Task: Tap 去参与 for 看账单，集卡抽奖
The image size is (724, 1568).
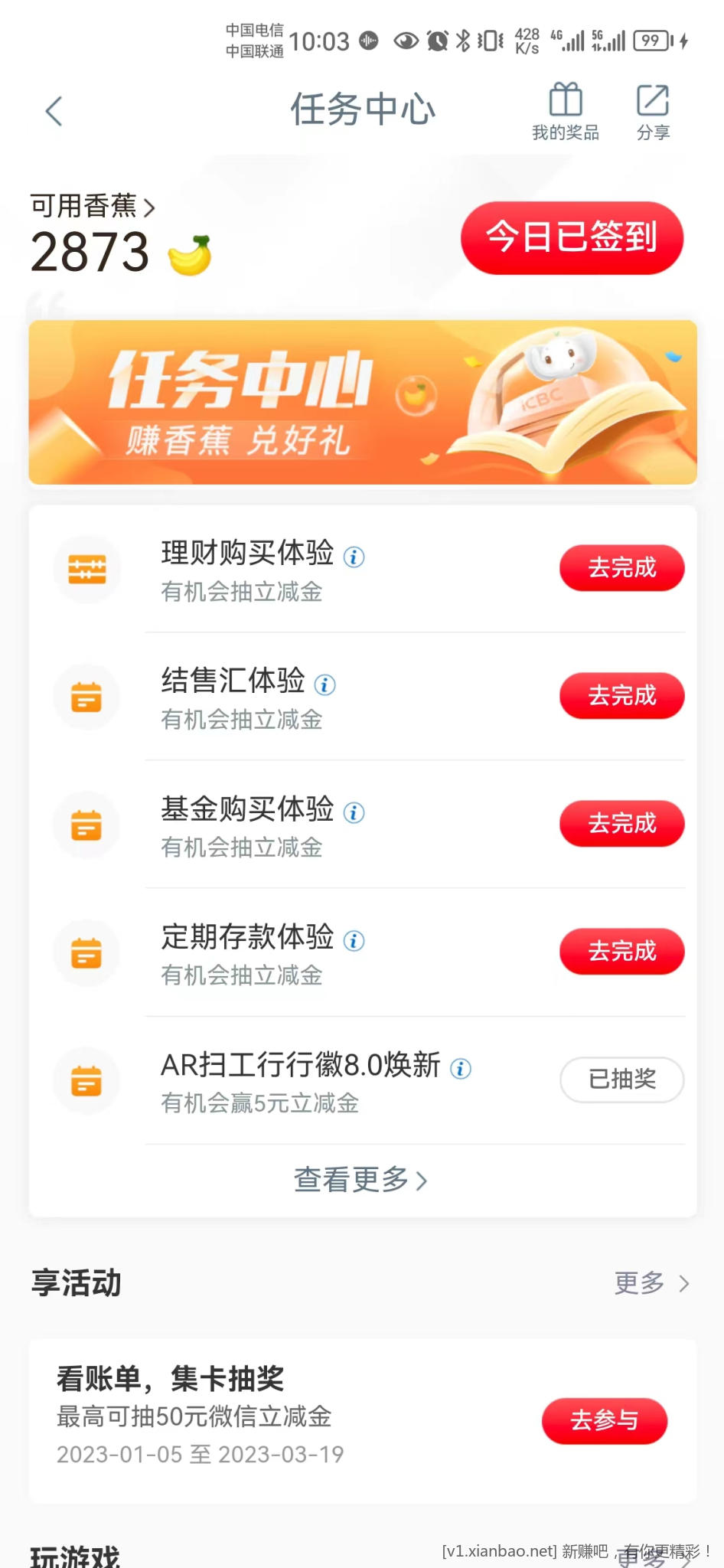Action: click(605, 1421)
